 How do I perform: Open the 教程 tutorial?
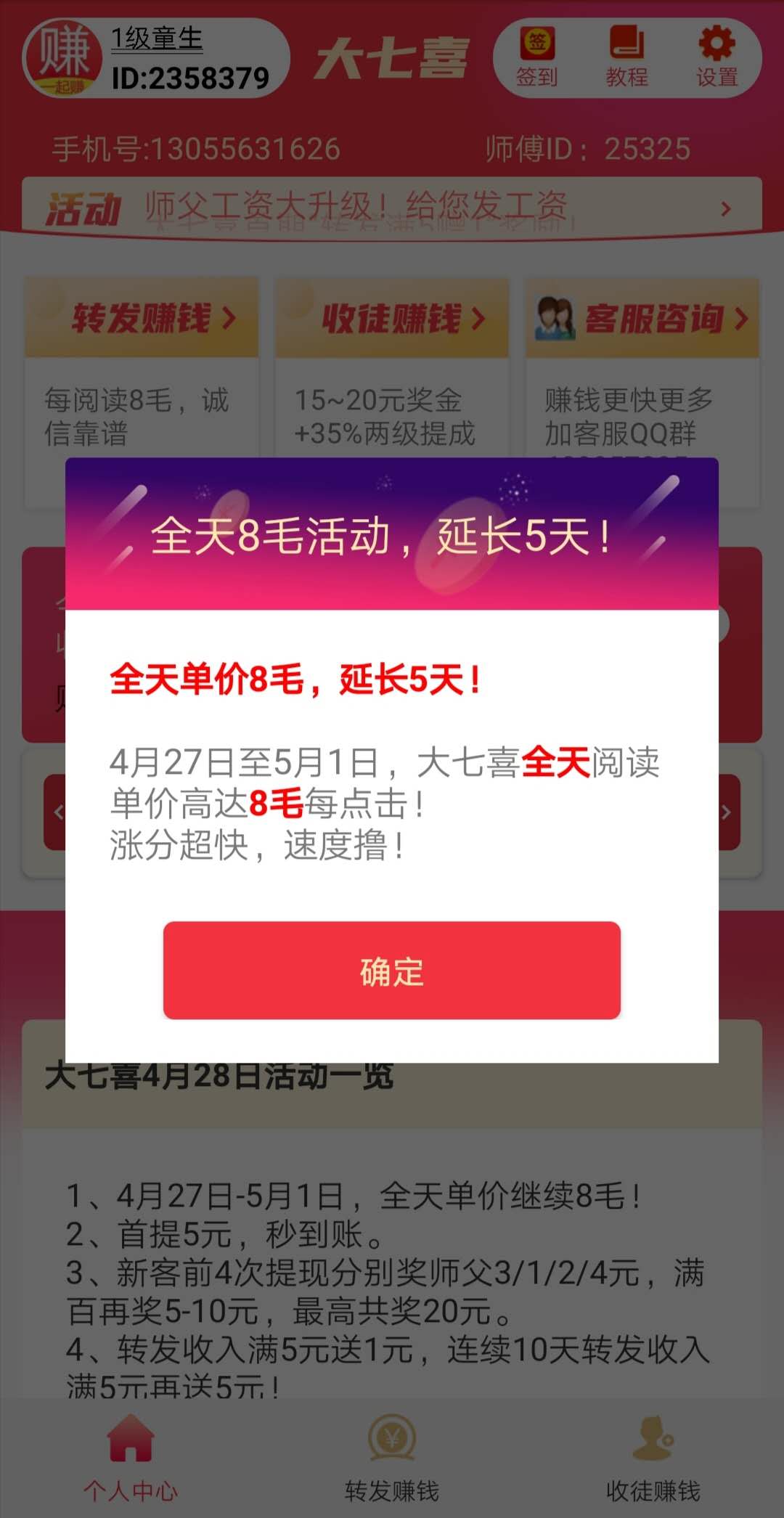[627, 57]
